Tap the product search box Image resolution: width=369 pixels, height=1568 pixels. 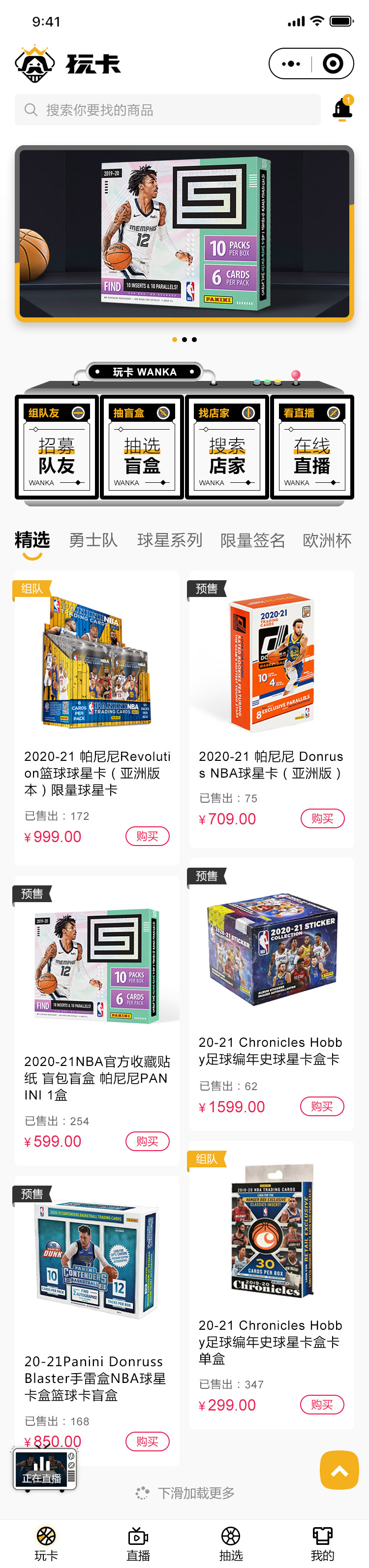pyautogui.click(x=167, y=110)
